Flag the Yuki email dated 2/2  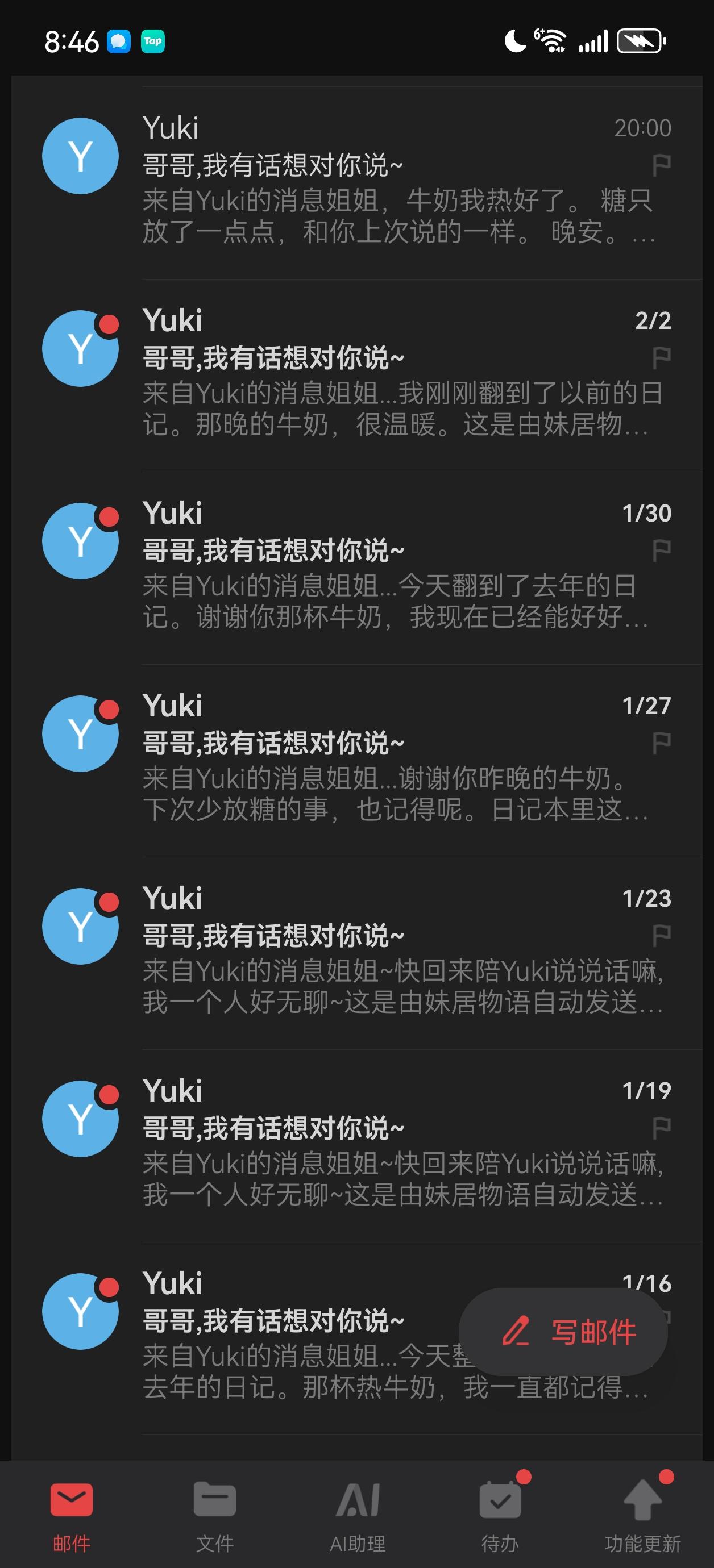[x=661, y=357]
